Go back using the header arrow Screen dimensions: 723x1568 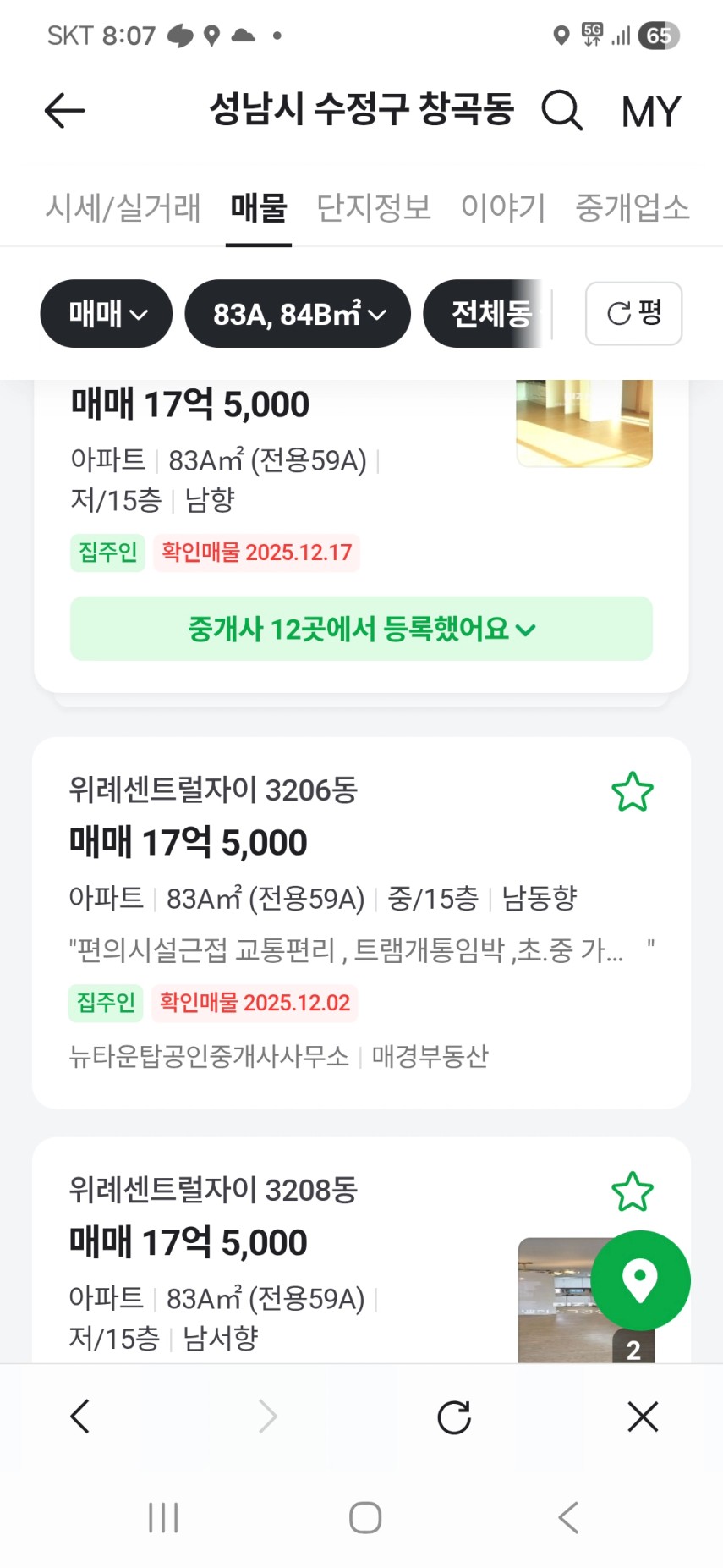[64, 111]
